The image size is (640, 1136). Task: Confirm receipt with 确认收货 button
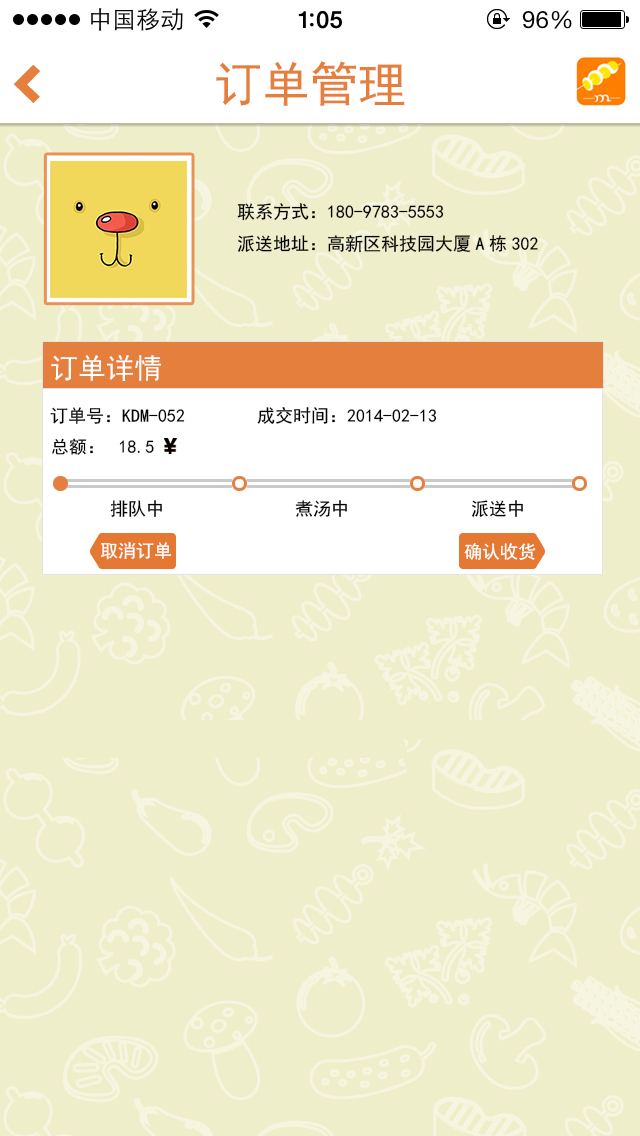(501, 551)
